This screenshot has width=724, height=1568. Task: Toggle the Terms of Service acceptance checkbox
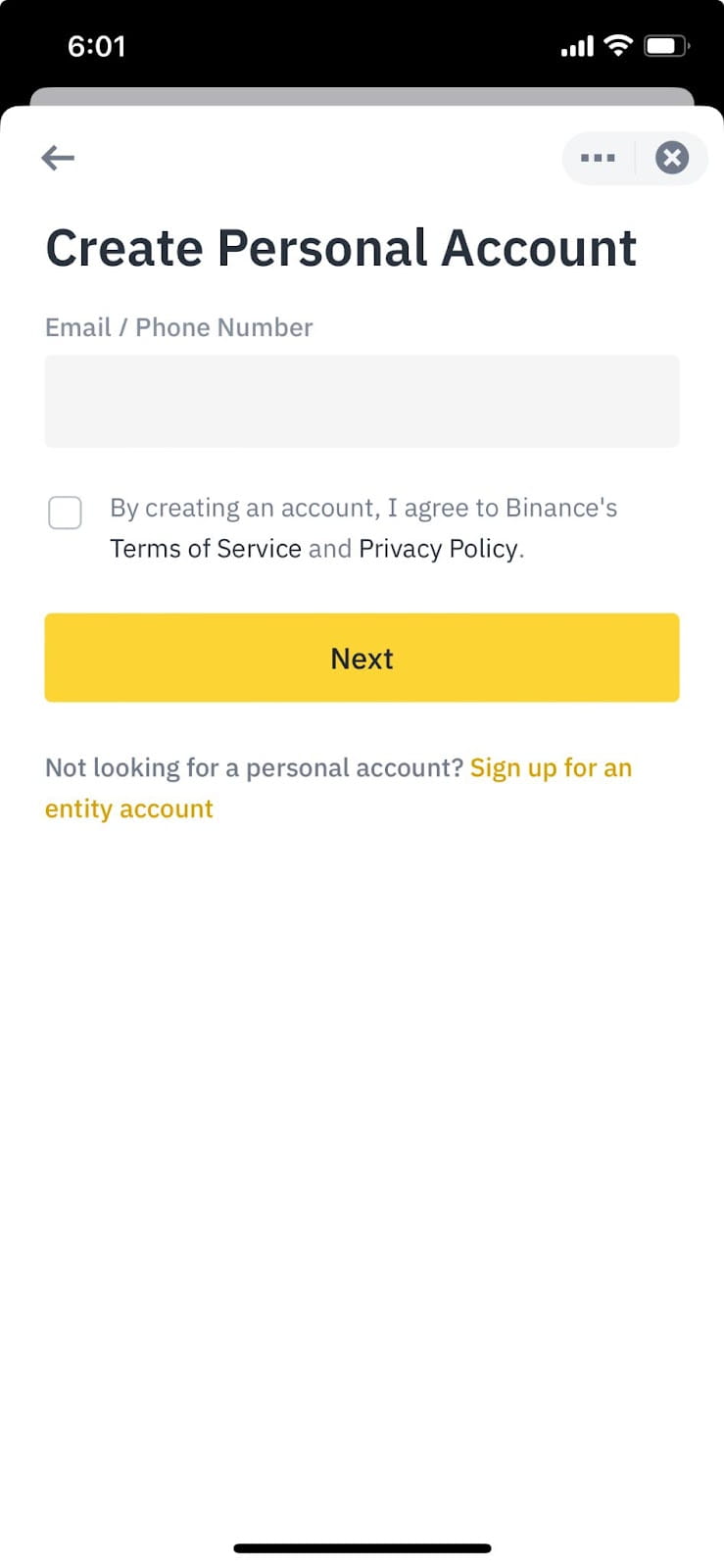(65, 513)
